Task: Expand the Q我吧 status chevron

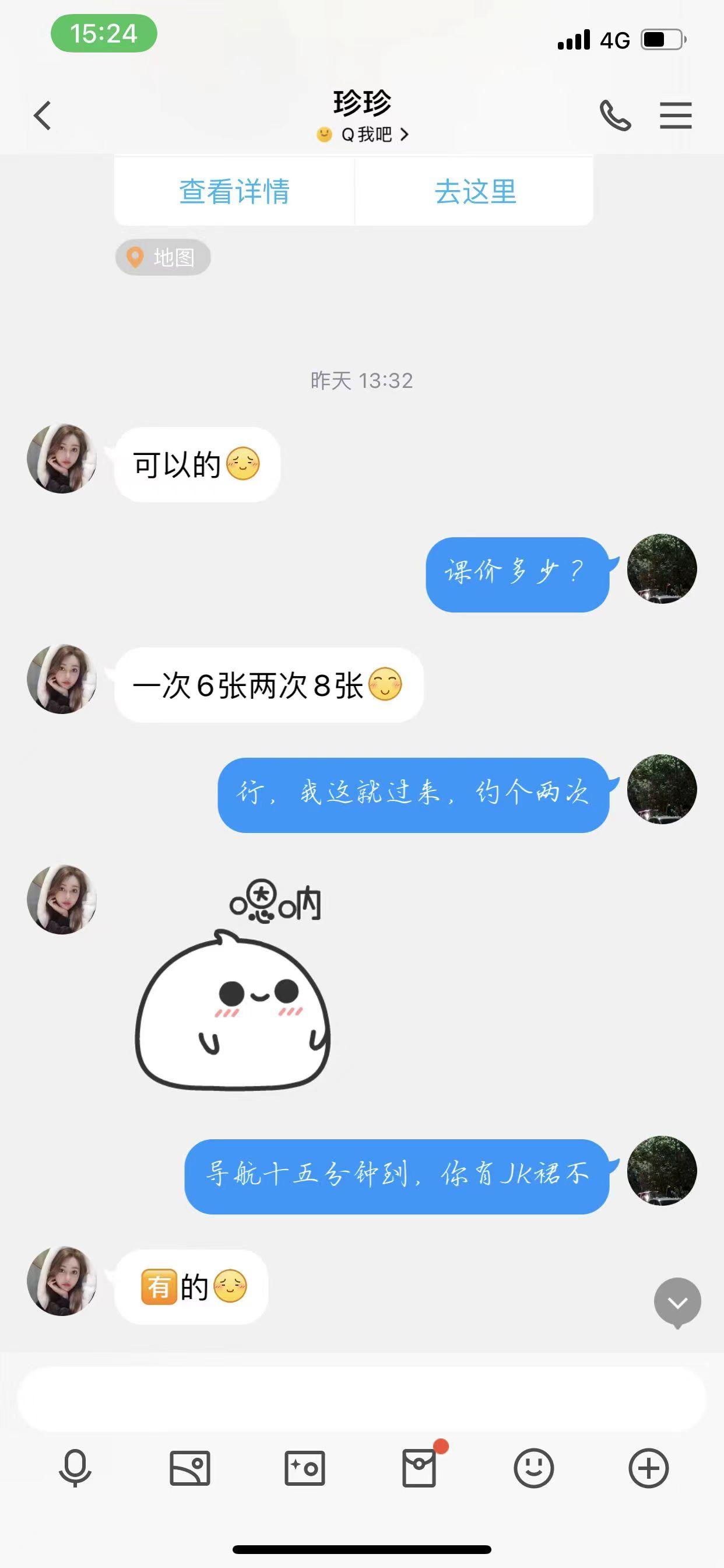Action: click(403, 135)
